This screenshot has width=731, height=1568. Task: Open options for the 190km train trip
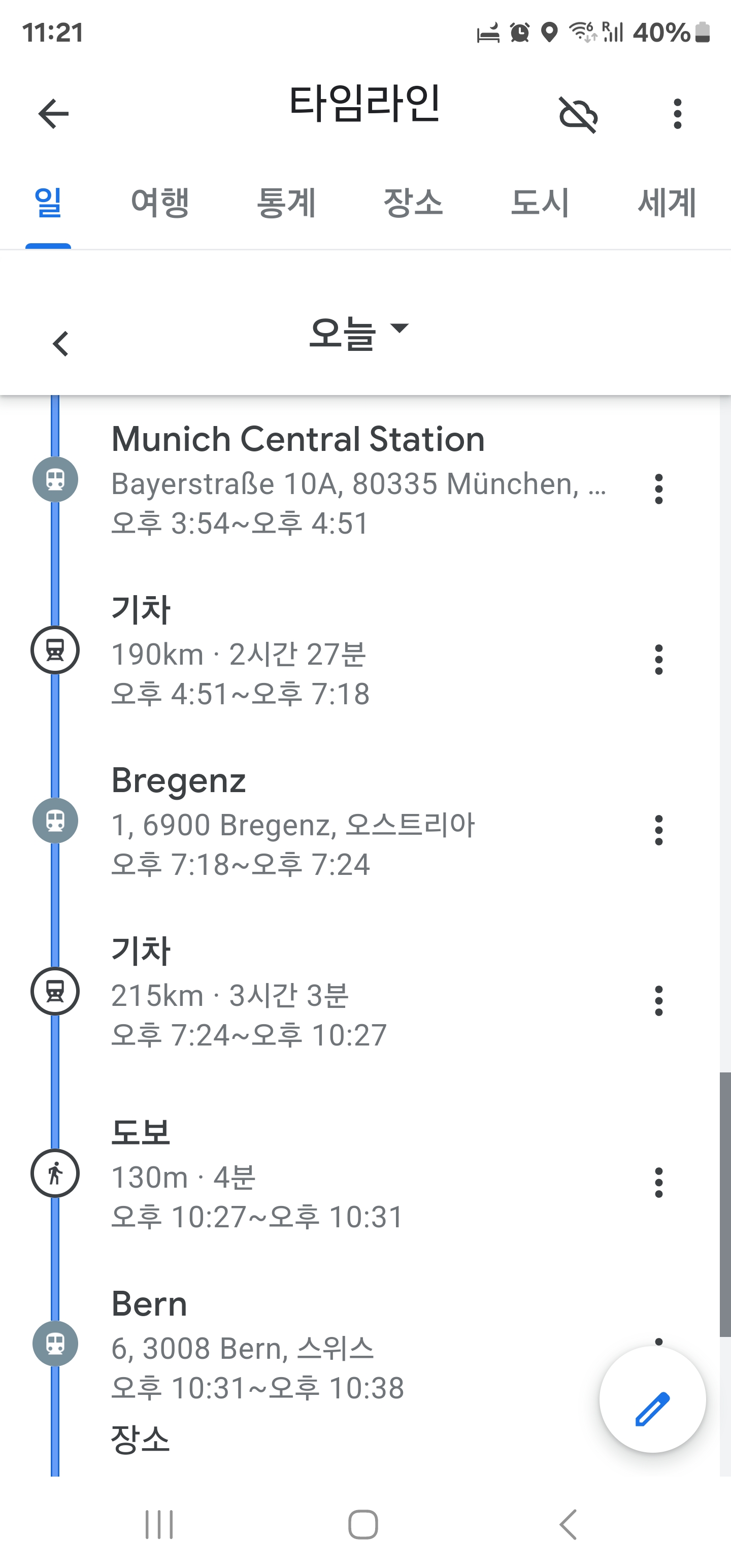658,660
